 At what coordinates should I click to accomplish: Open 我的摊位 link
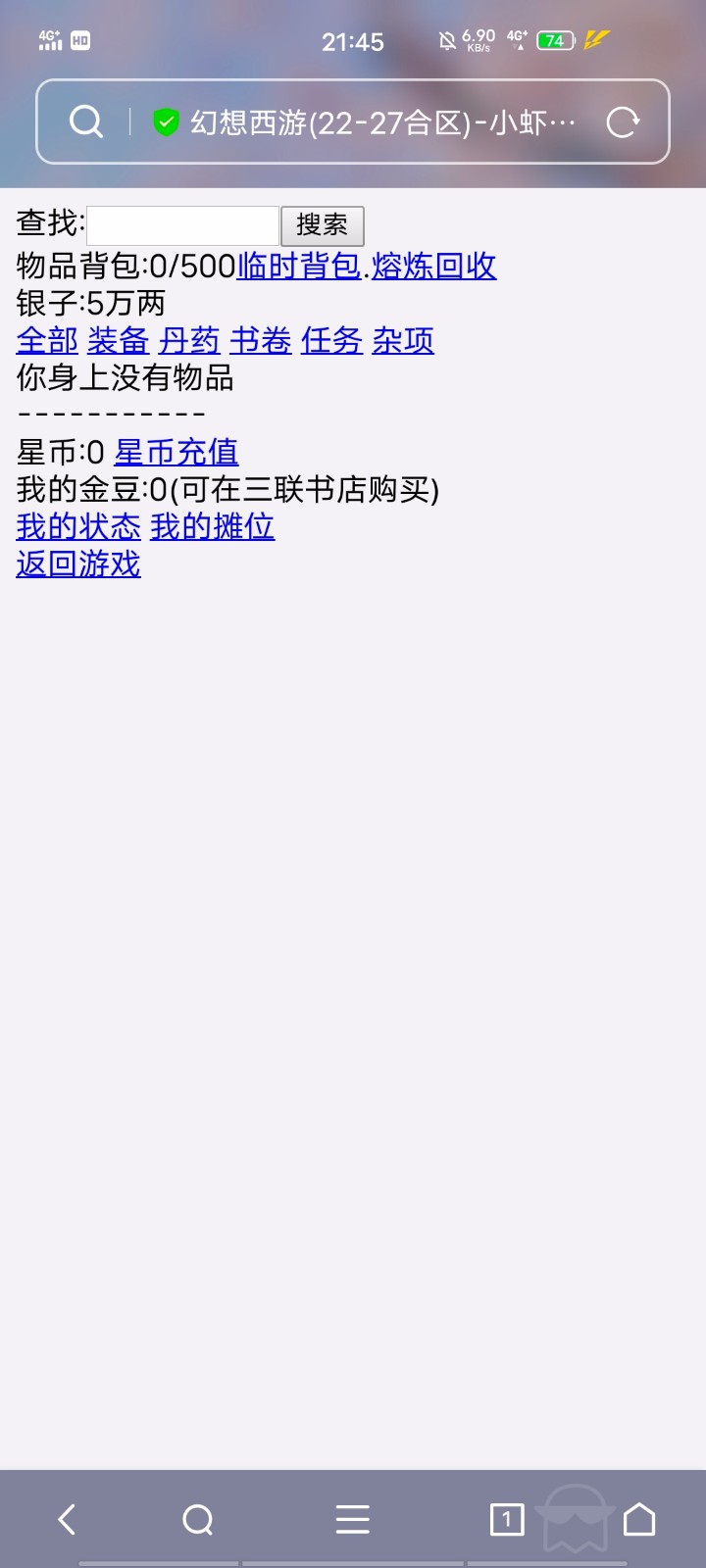(212, 526)
